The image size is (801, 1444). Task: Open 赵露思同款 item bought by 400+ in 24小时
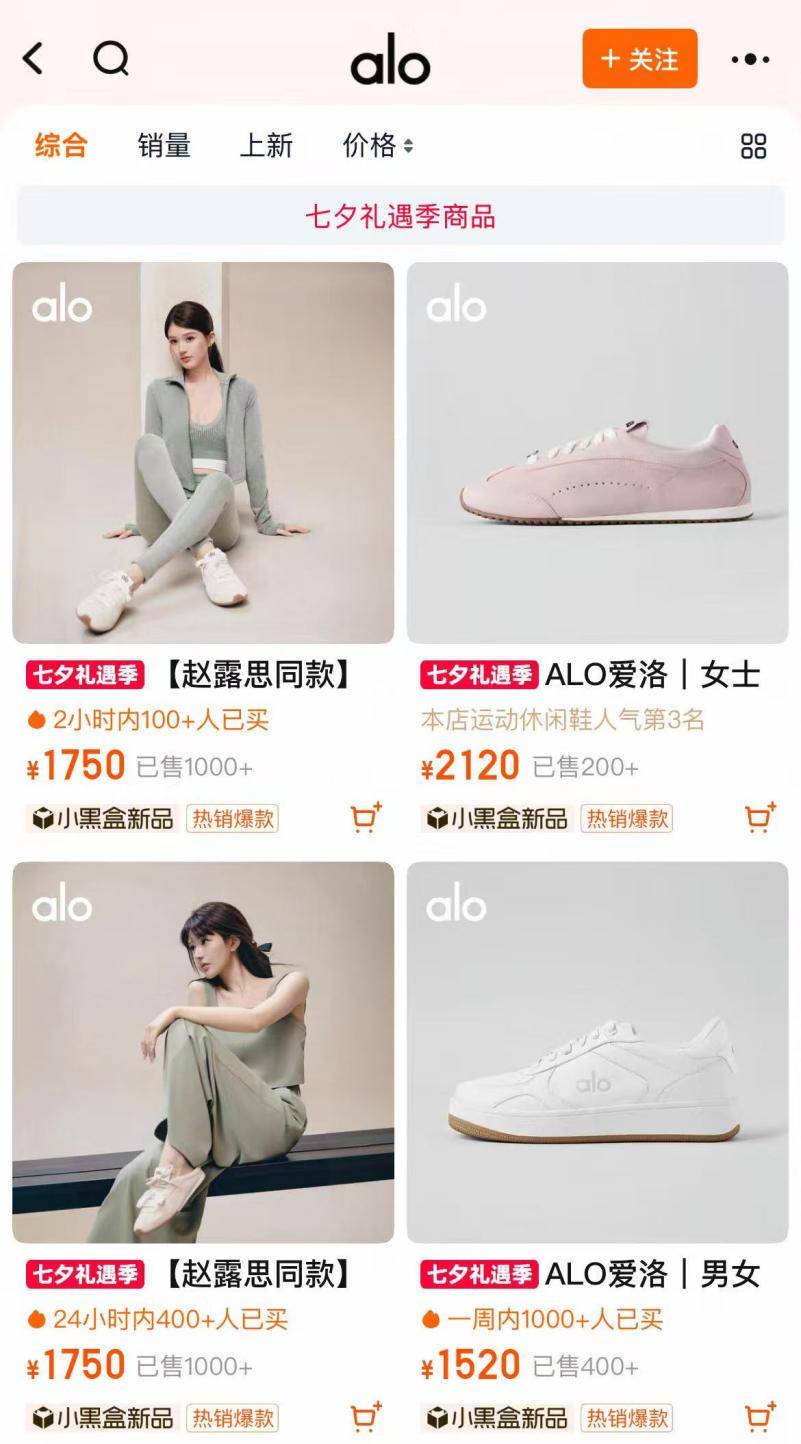tap(203, 1052)
